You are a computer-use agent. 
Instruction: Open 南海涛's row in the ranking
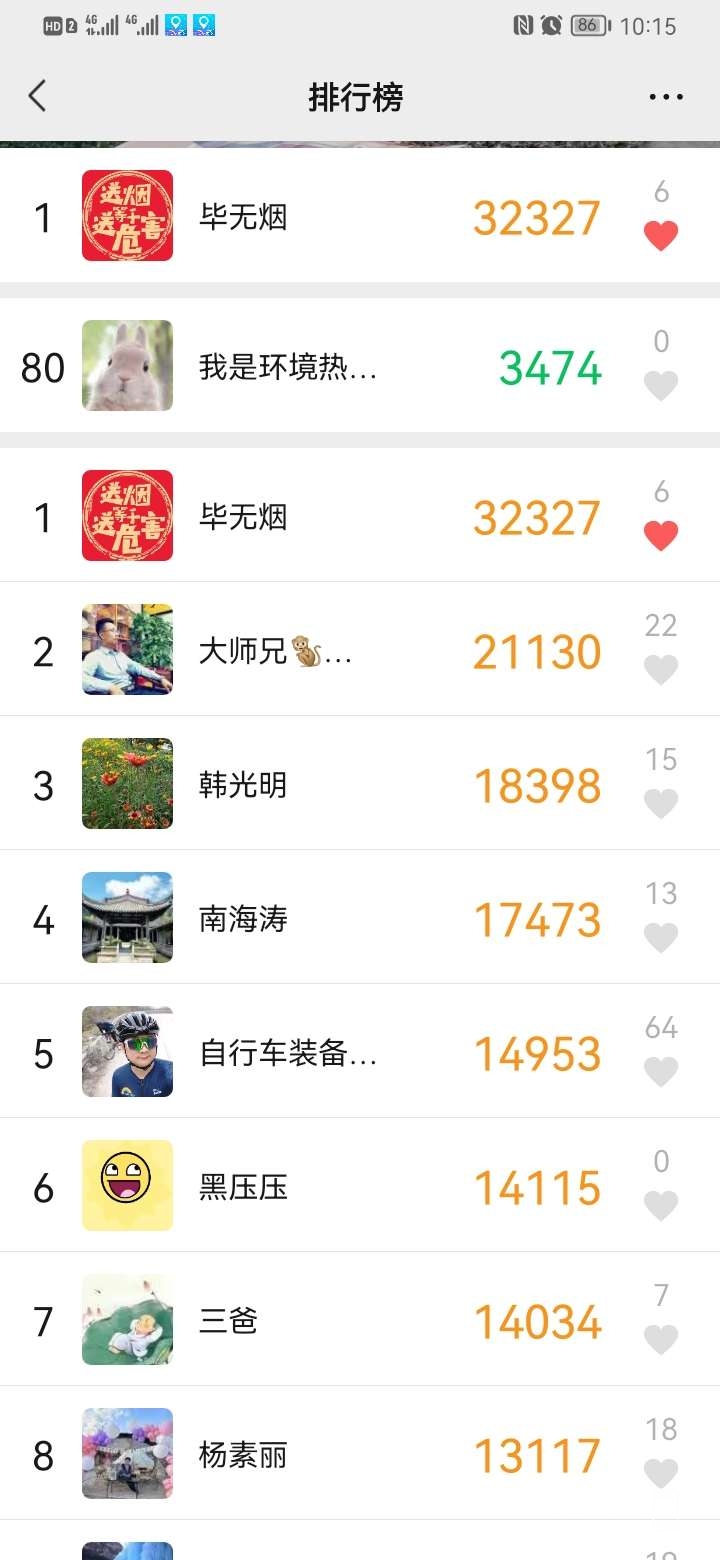click(300, 919)
